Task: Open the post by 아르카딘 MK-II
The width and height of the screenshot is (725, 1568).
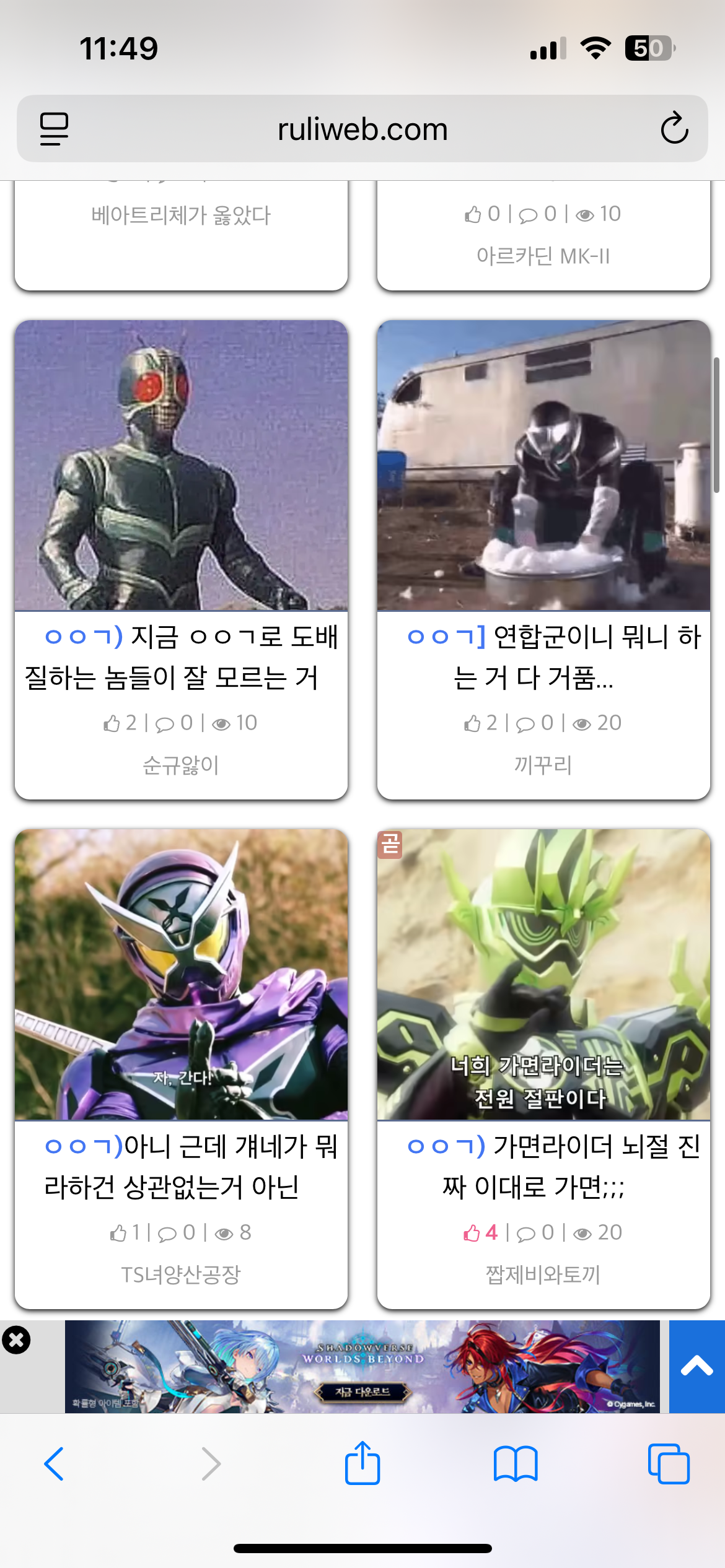Action: pos(543,235)
